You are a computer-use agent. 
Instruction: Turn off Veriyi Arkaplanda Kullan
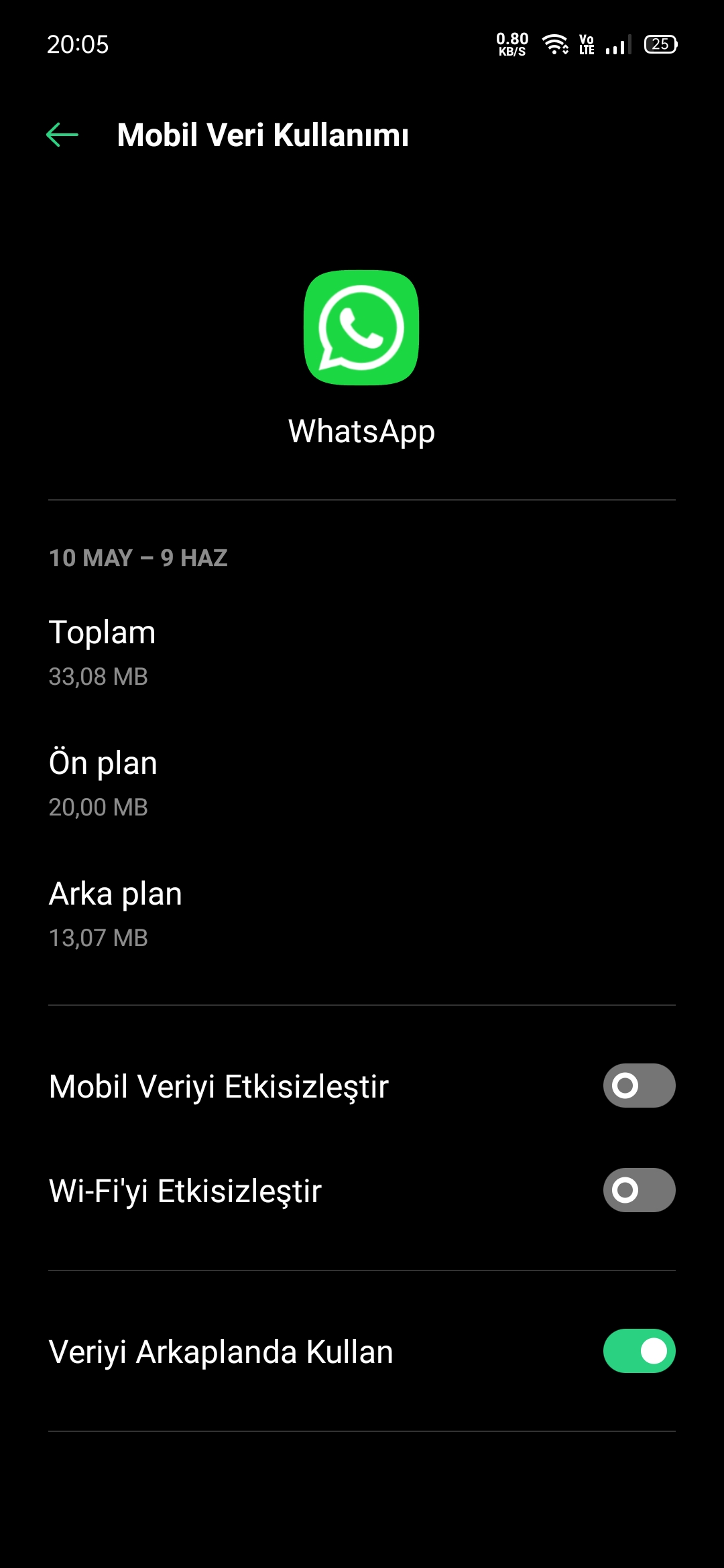[639, 1351]
